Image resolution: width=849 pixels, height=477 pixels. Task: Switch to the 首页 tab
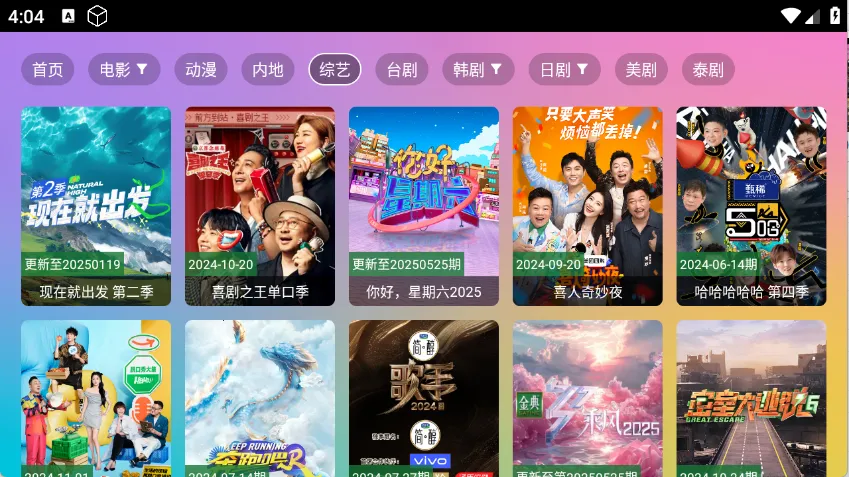(x=47, y=70)
